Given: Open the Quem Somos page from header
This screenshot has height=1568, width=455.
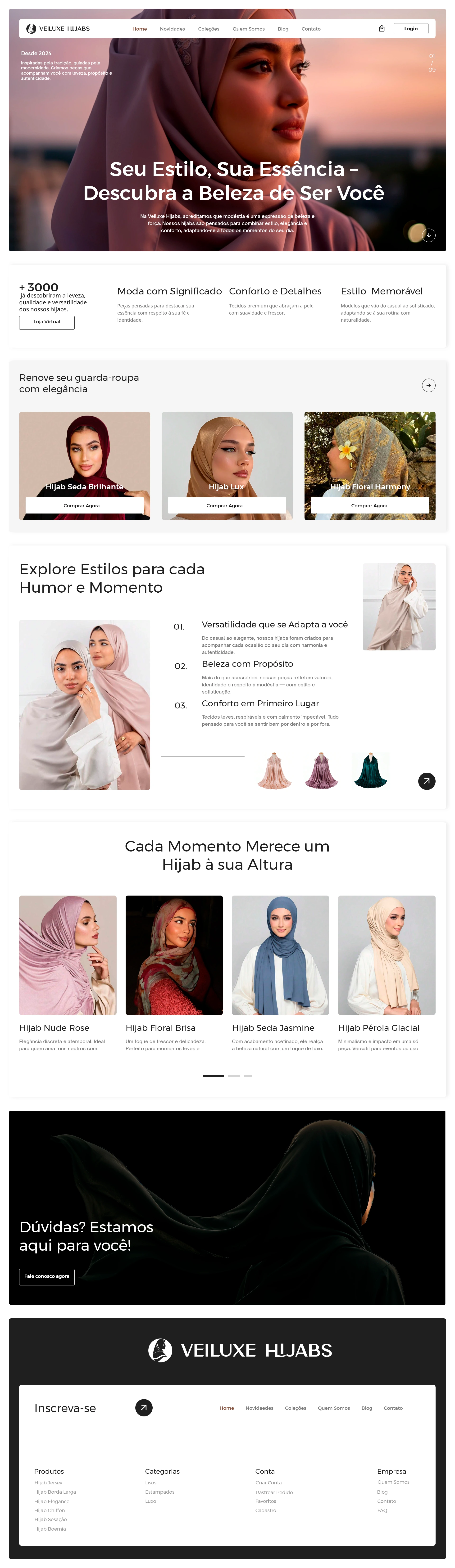Looking at the screenshot, I should (x=249, y=29).
